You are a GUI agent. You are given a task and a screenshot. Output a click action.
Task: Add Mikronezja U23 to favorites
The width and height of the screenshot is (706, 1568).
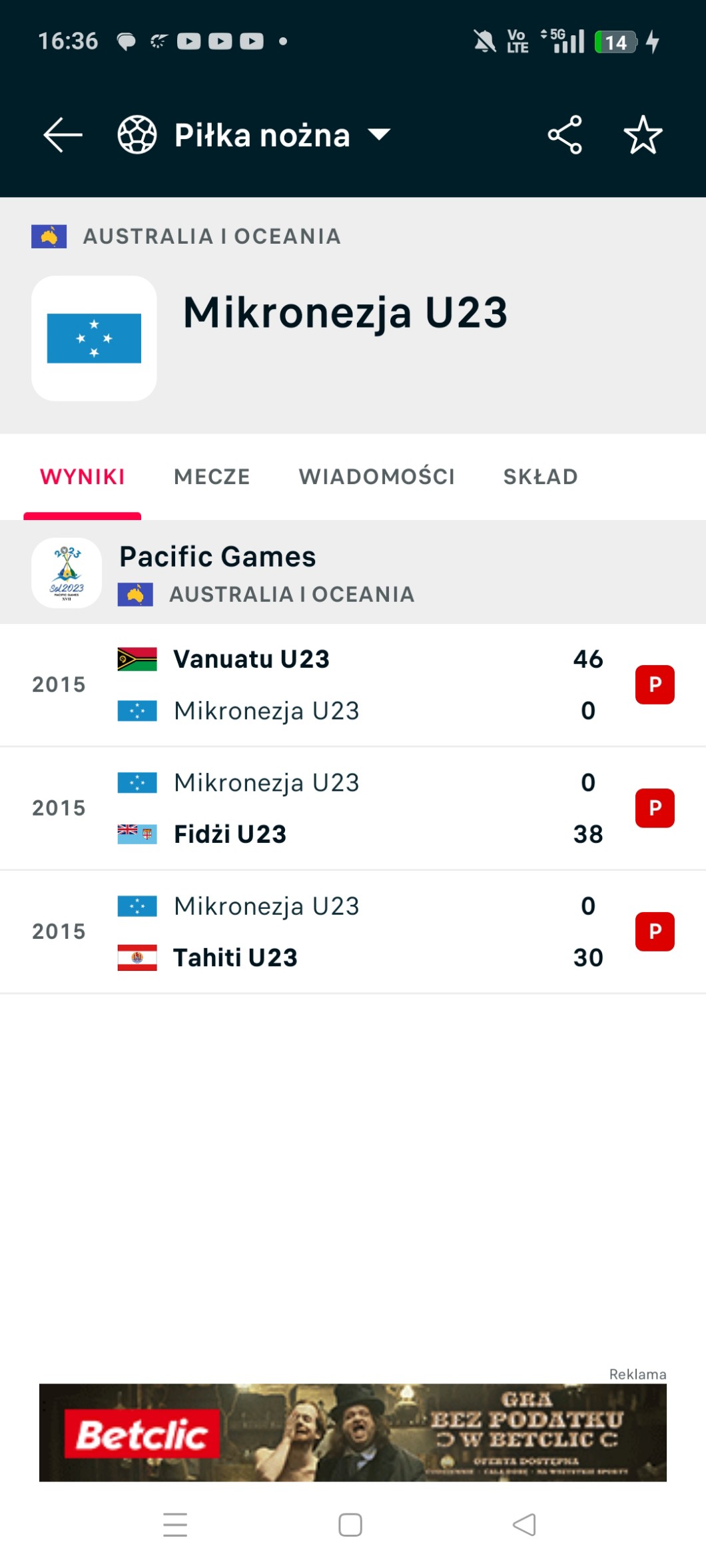643,135
